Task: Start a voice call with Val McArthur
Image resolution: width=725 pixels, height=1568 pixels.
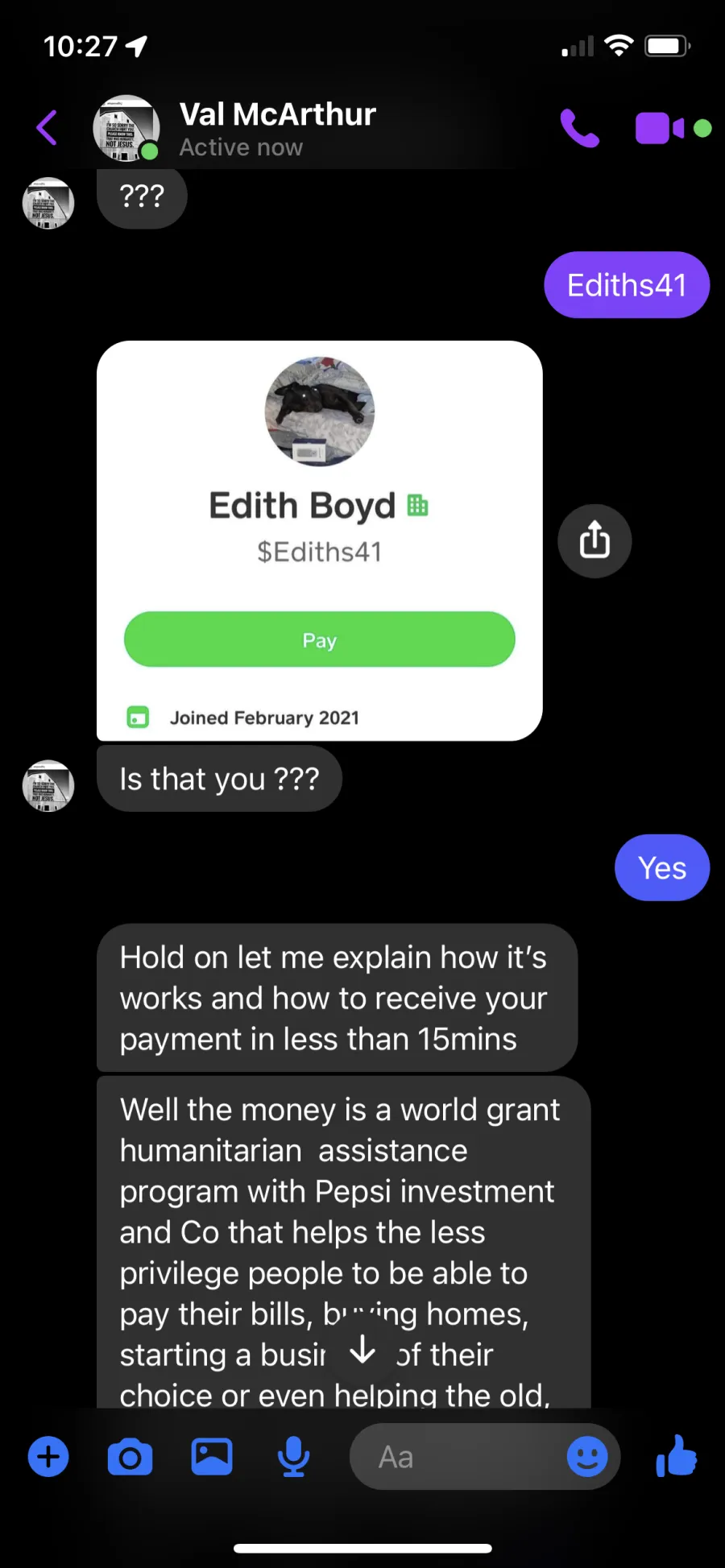Action: coord(579,128)
